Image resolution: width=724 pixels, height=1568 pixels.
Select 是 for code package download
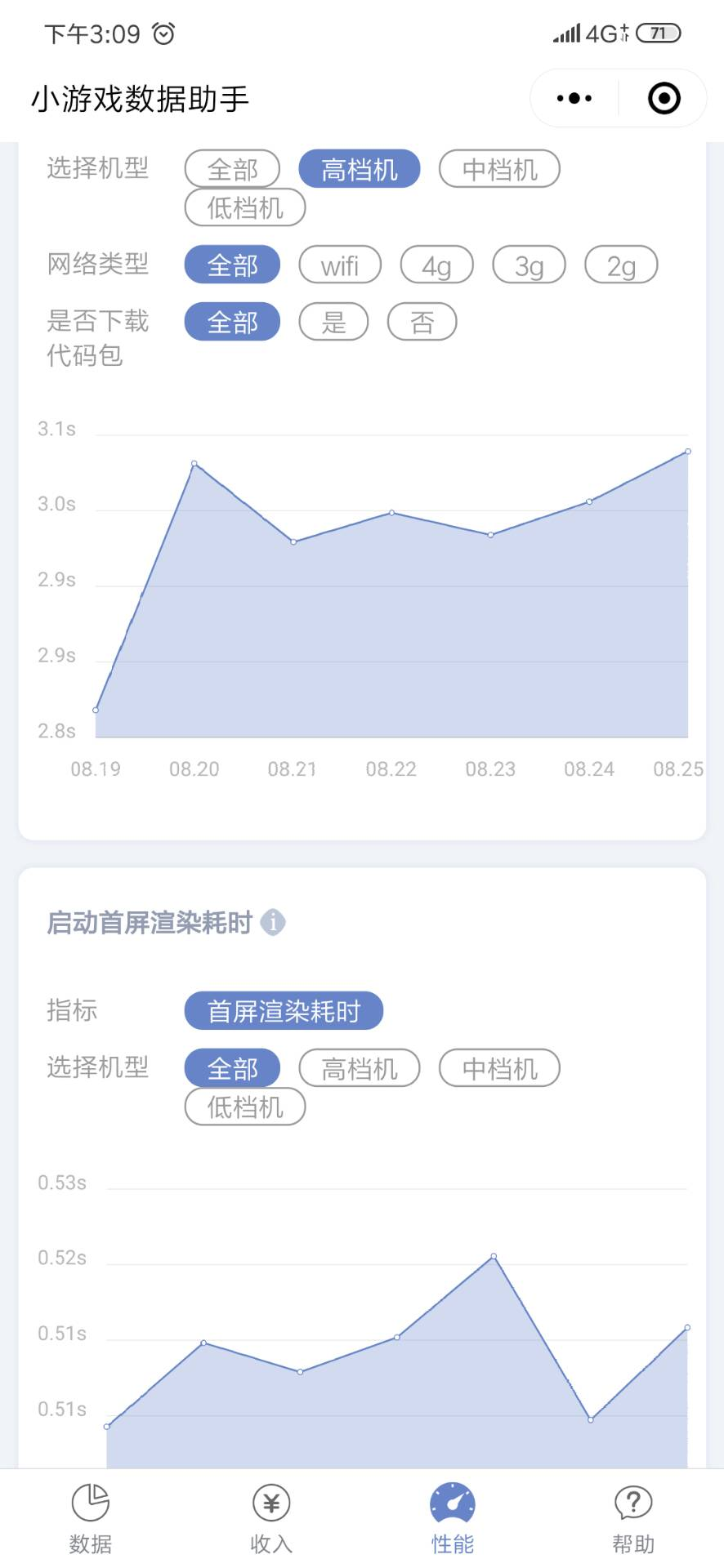click(x=333, y=322)
